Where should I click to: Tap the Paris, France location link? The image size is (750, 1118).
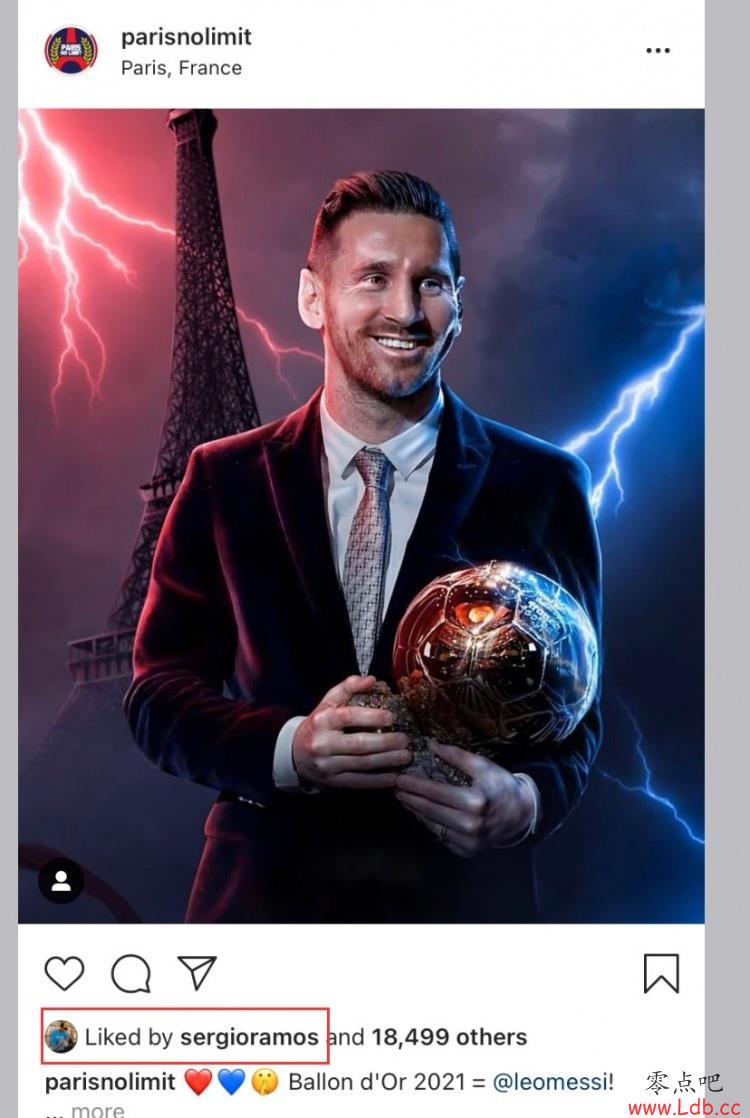tap(181, 68)
